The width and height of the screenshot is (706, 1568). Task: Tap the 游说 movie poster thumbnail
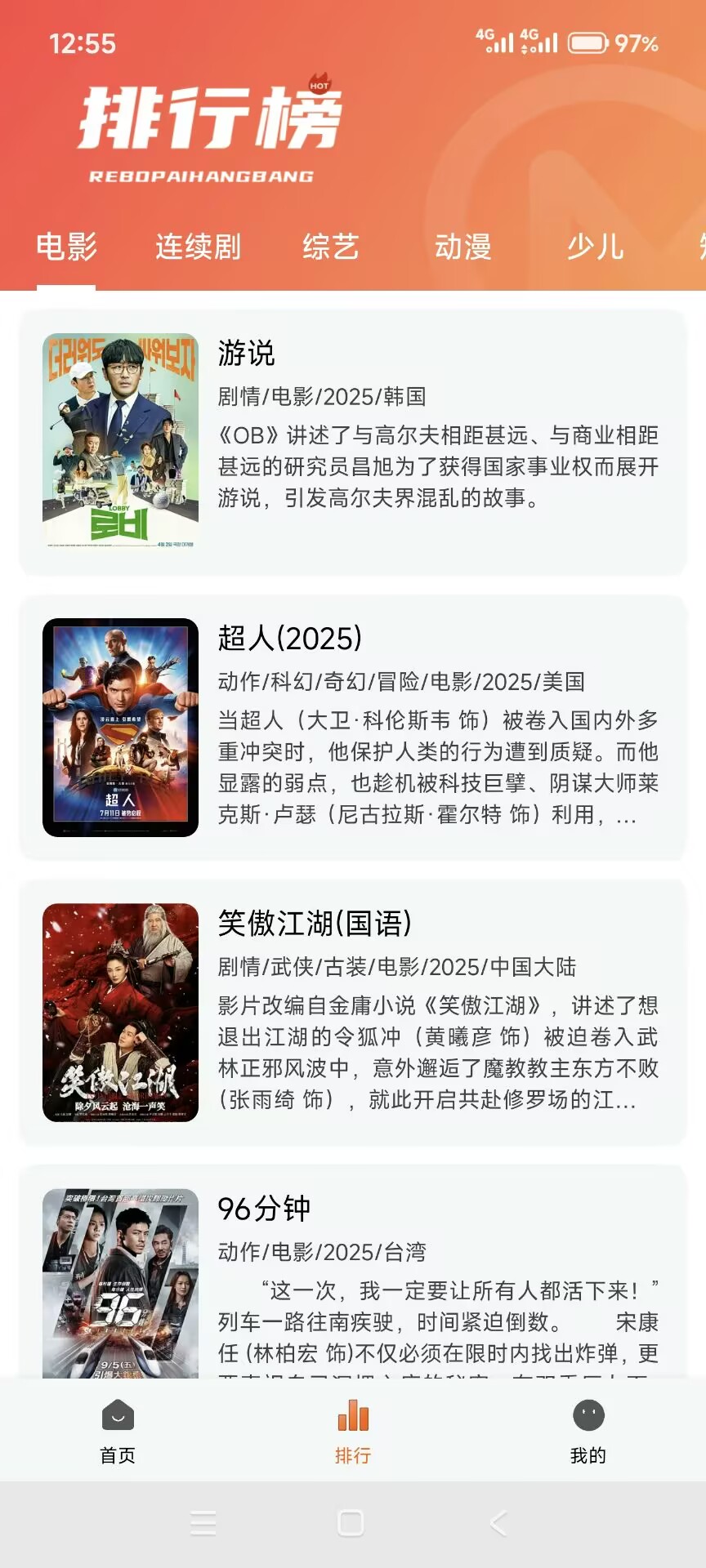coord(121,443)
